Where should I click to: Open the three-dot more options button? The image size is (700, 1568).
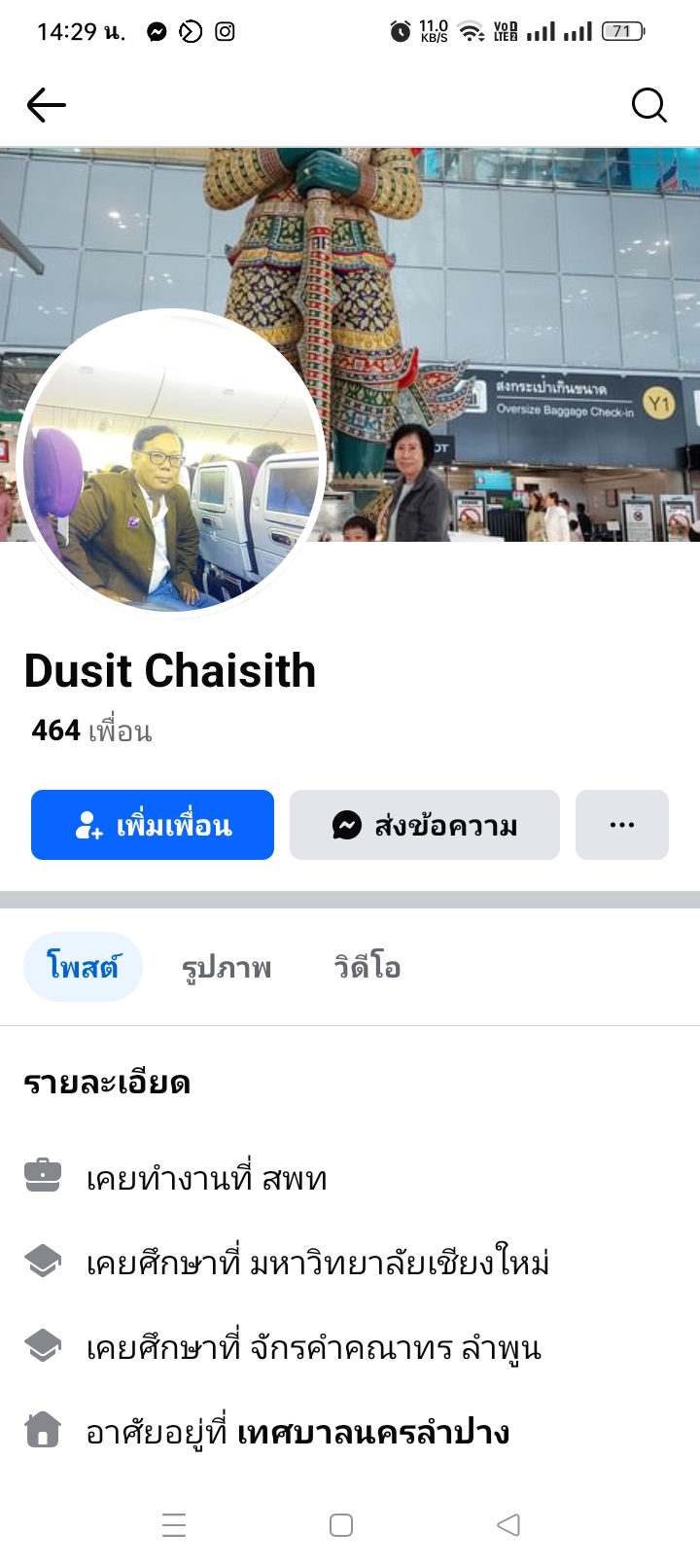coord(621,825)
